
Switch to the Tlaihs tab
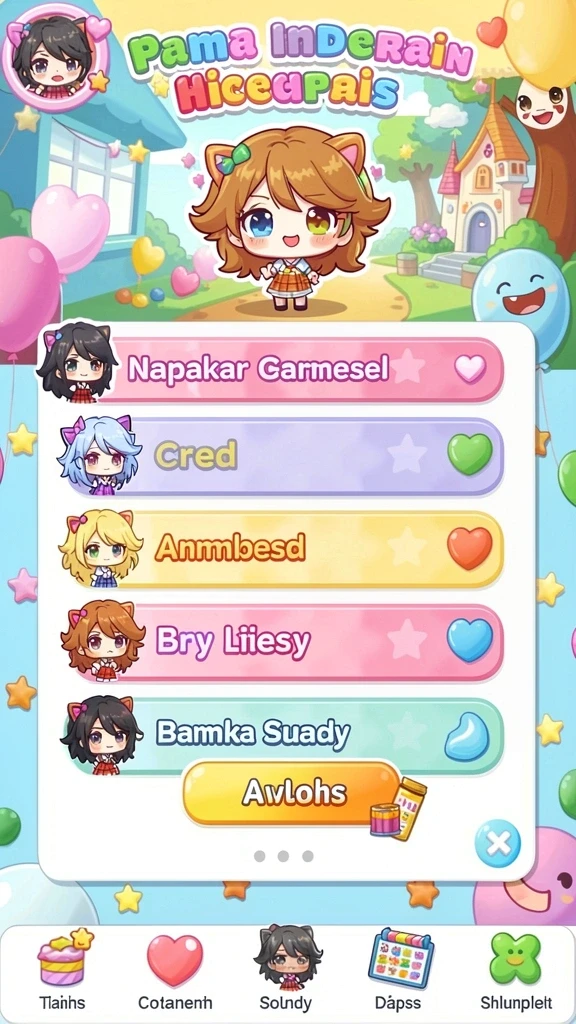coord(61,970)
